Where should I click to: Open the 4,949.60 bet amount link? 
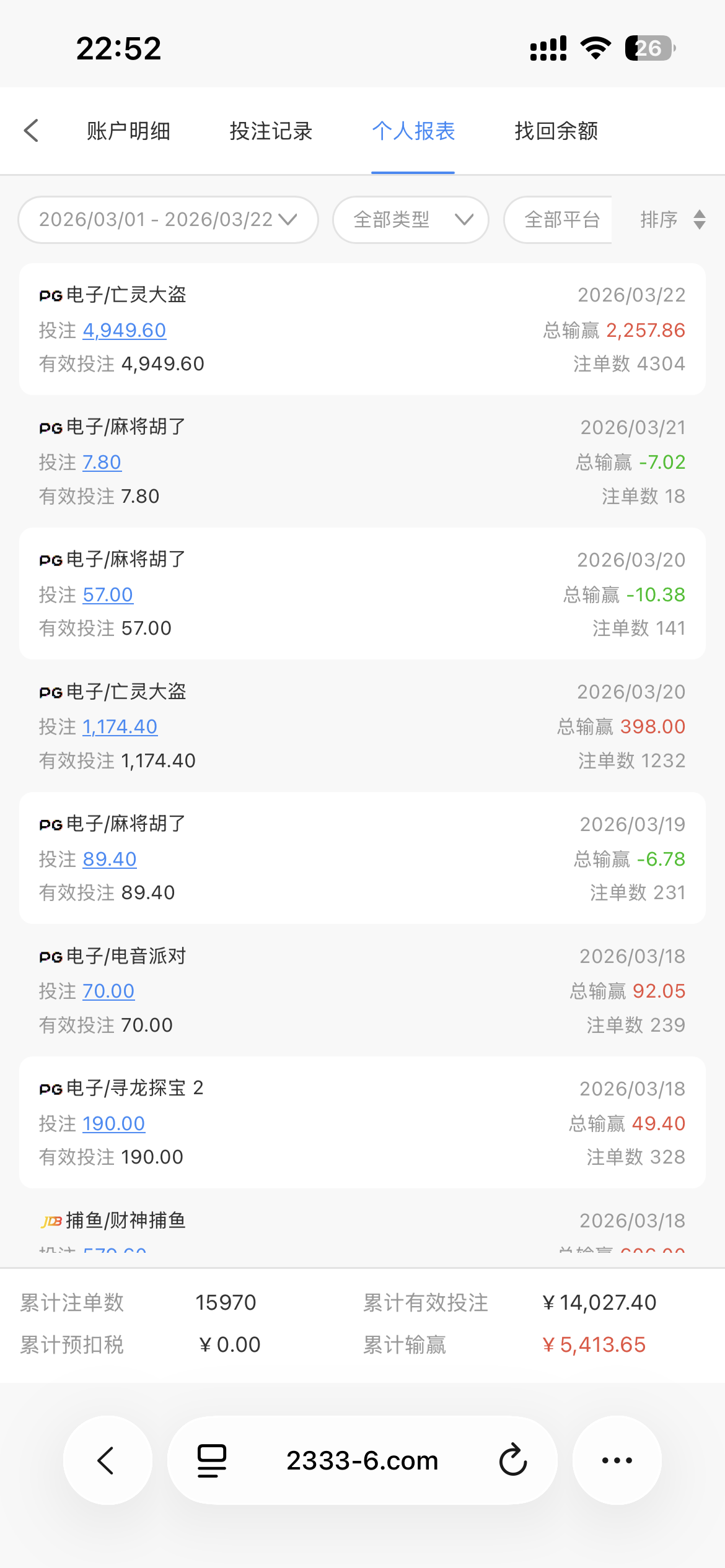tap(125, 330)
